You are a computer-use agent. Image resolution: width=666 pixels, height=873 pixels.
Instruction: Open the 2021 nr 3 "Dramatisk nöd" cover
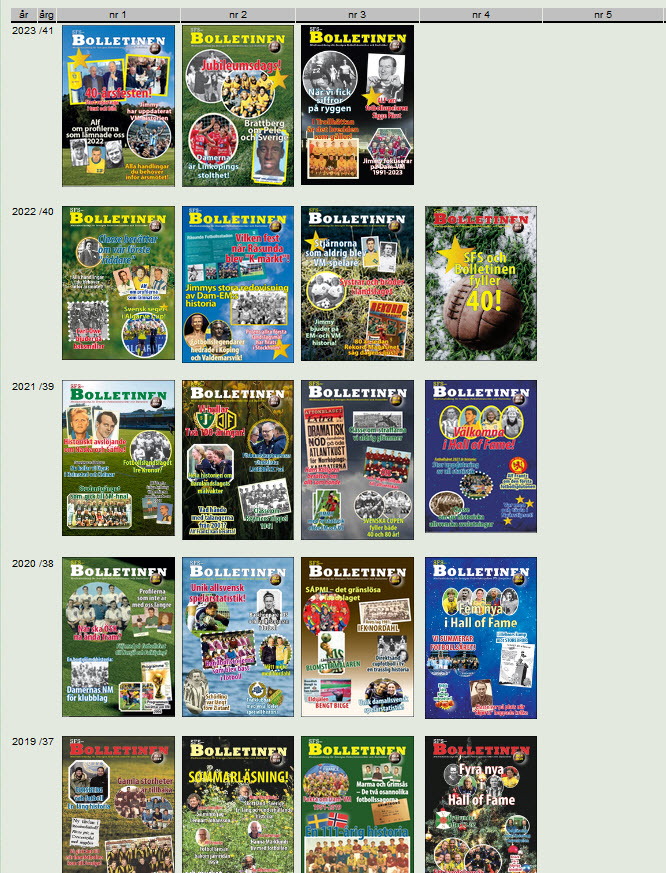(357, 460)
